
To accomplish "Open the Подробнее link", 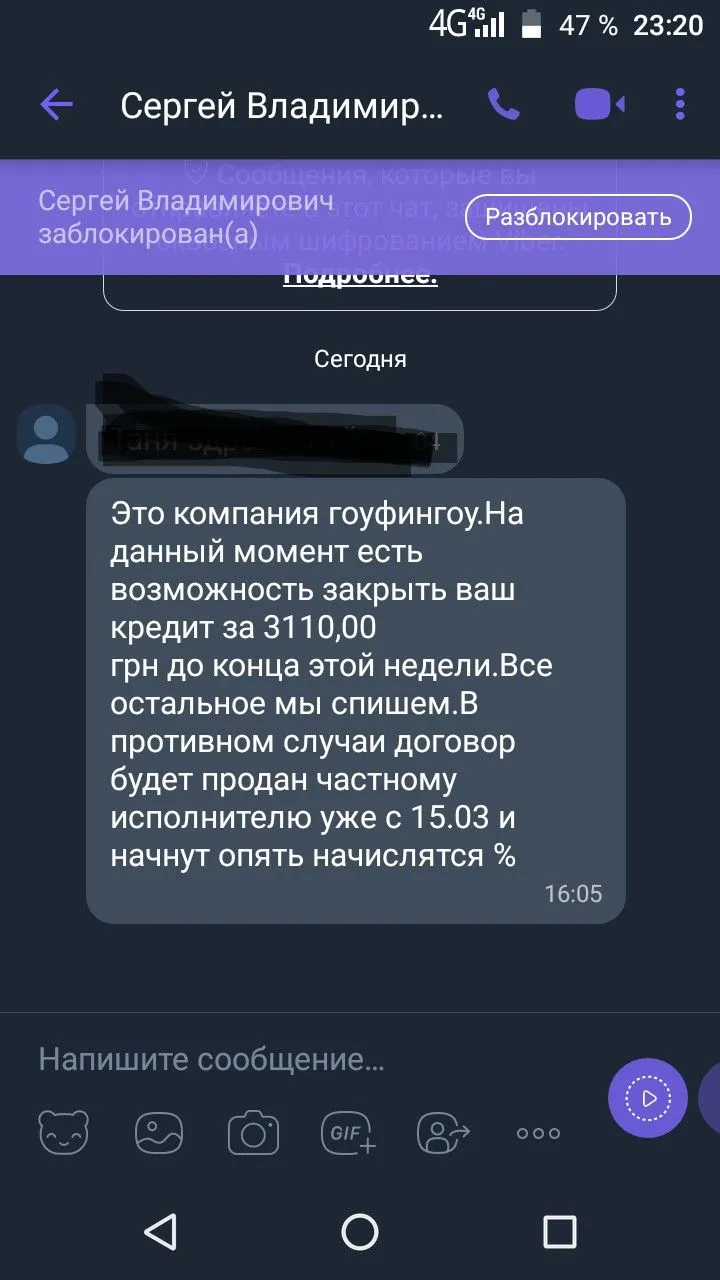I will pyautogui.click(x=360, y=276).
